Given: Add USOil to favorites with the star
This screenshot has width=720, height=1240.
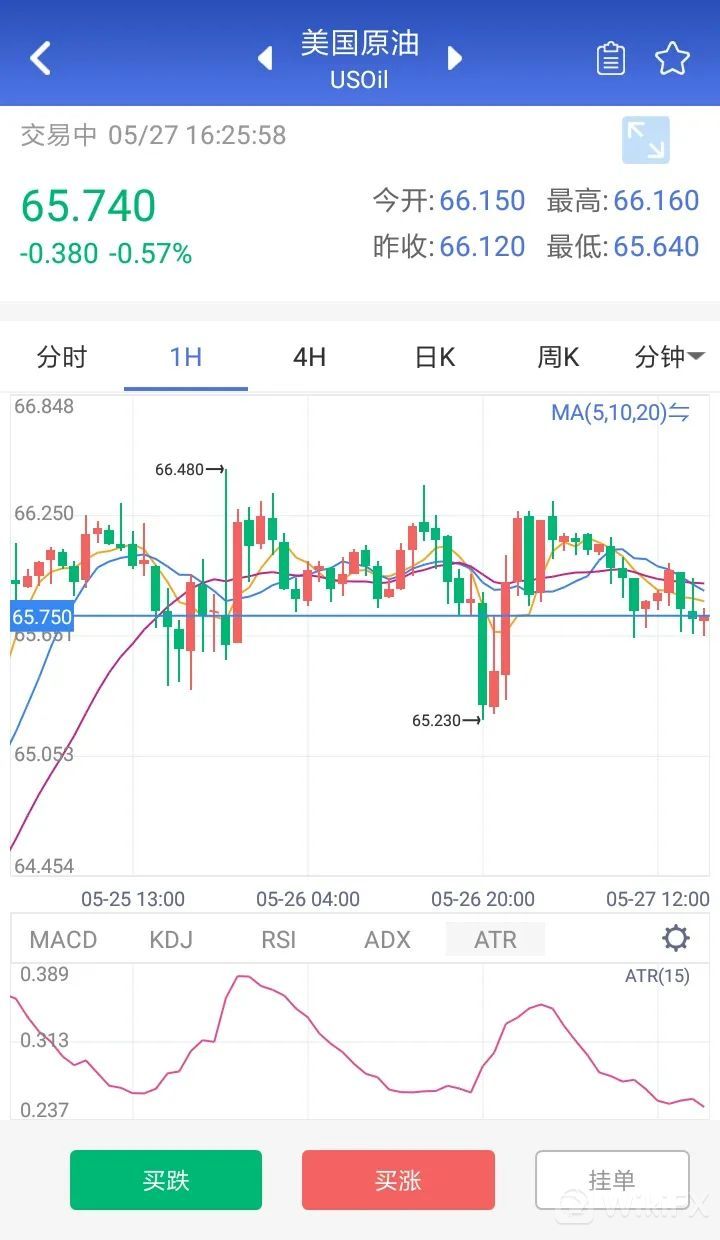Looking at the screenshot, I should pyautogui.click(x=673, y=58).
